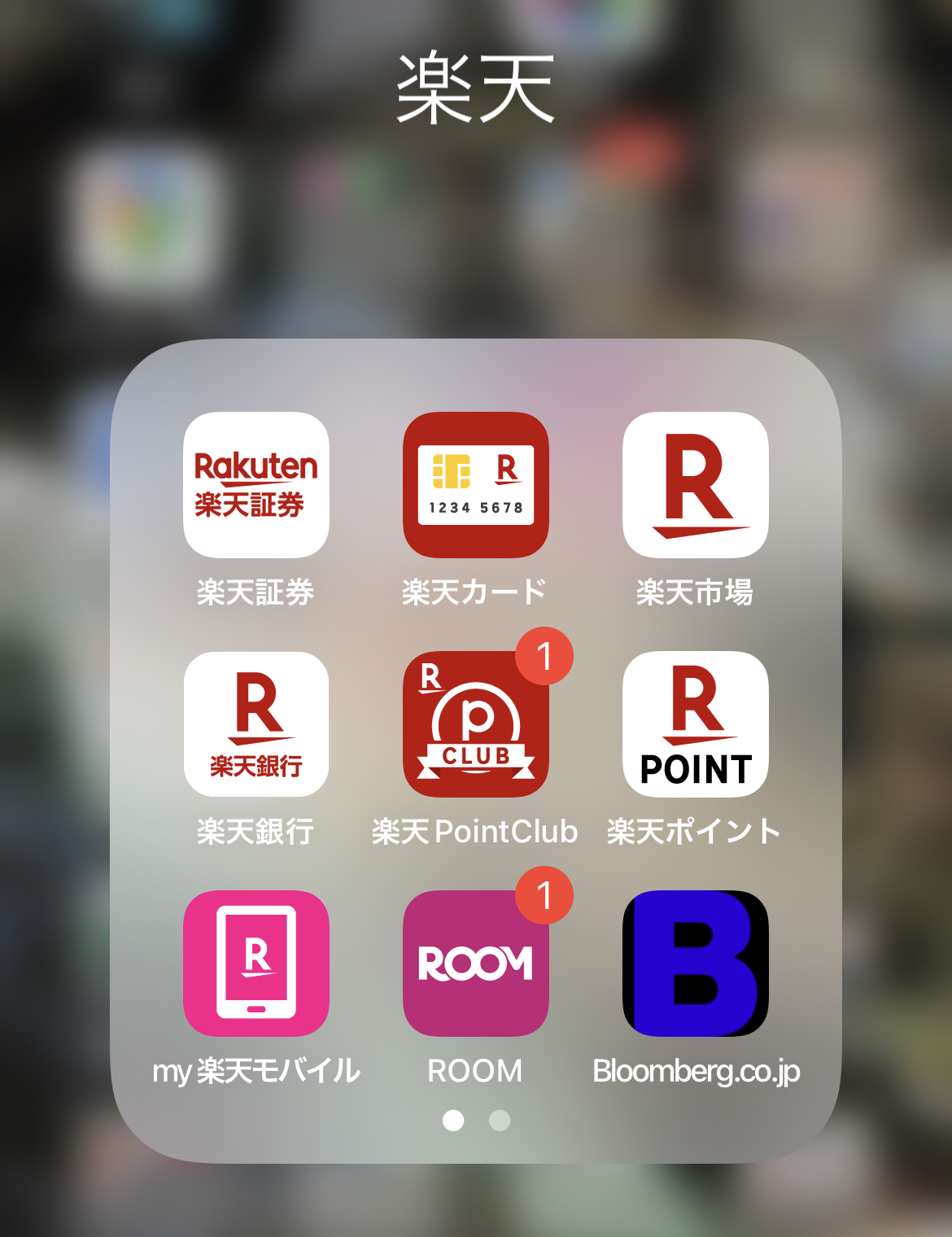Open the ROOM app
This screenshot has width=952, height=1237.
(x=476, y=964)
